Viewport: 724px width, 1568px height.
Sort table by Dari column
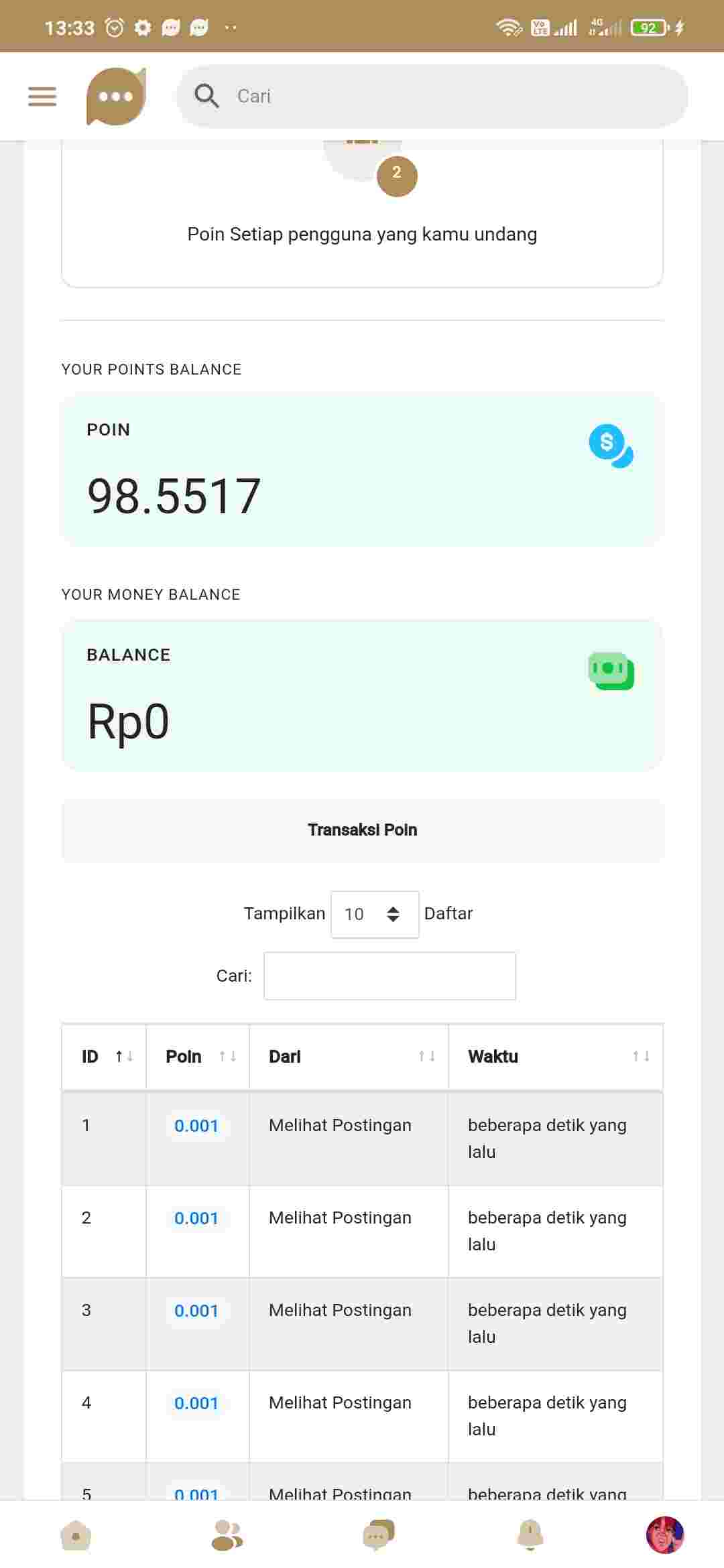(349, 1057)
